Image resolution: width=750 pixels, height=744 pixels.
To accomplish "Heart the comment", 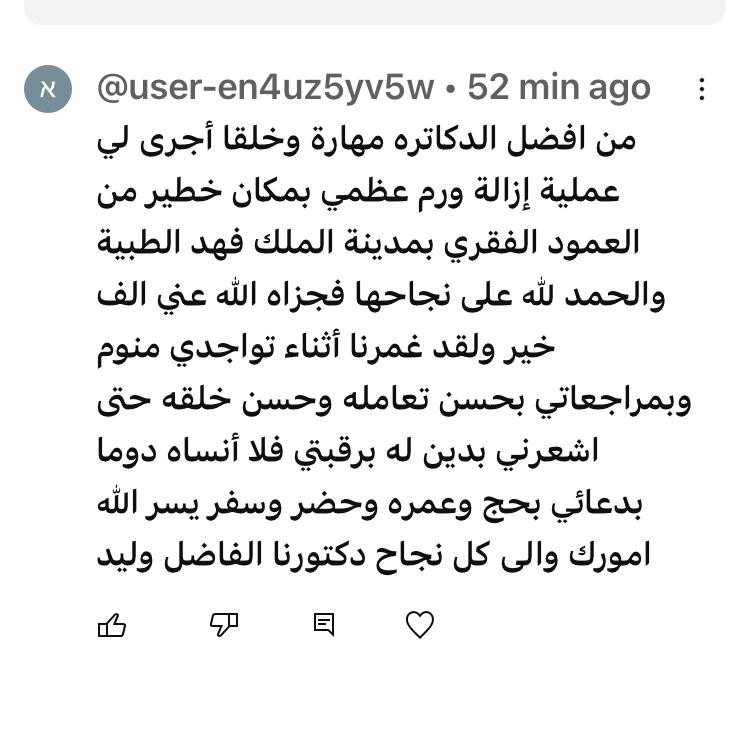I will (420, 625).
